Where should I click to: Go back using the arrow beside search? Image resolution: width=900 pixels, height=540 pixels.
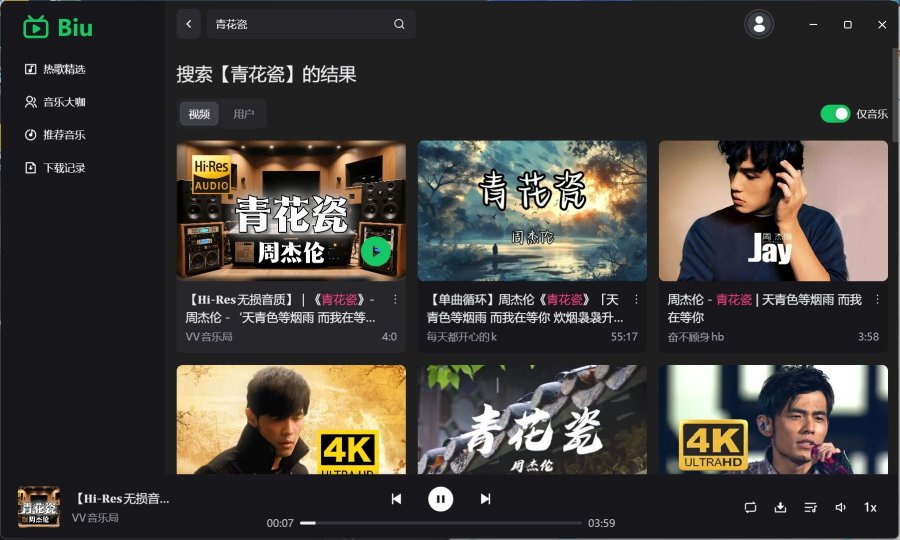189,24
